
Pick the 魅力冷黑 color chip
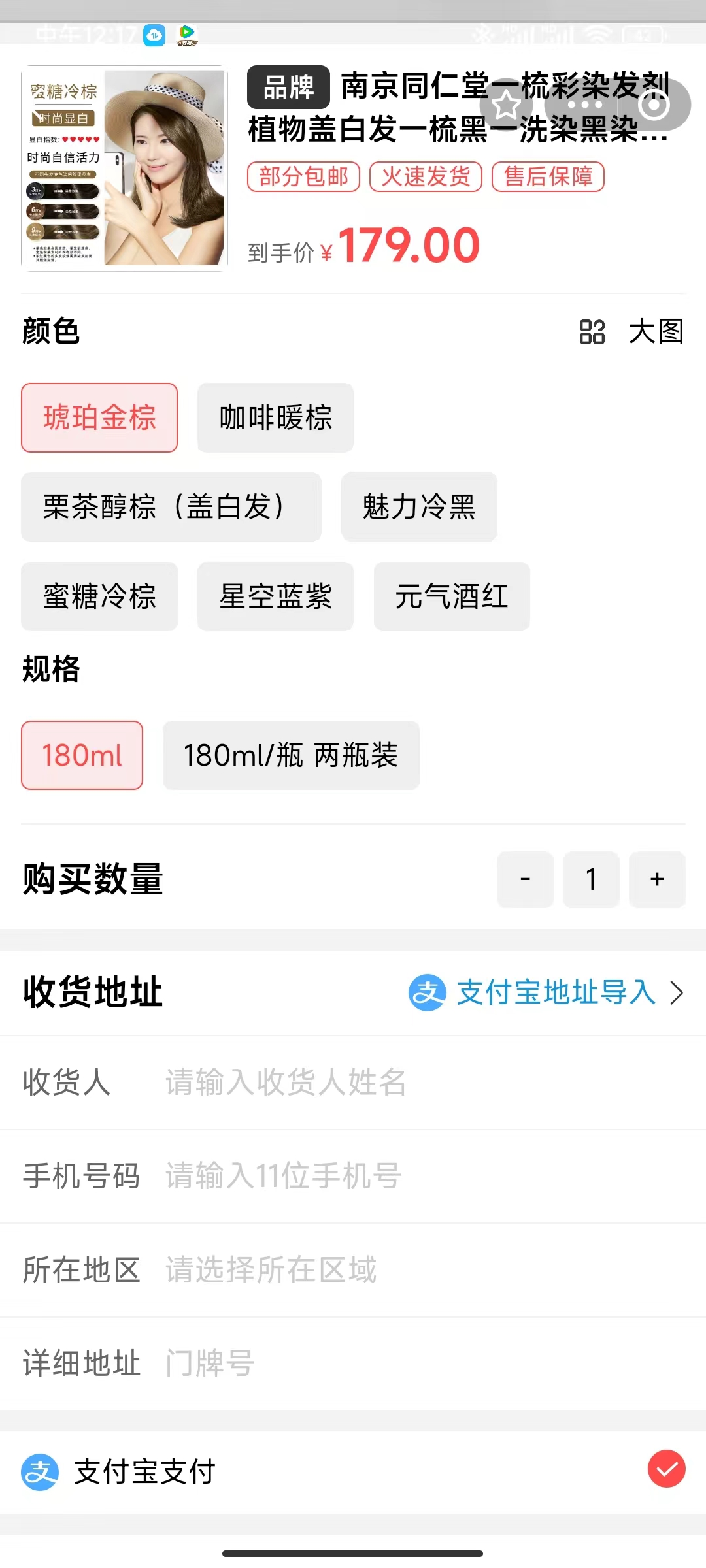tap(419, 507)
